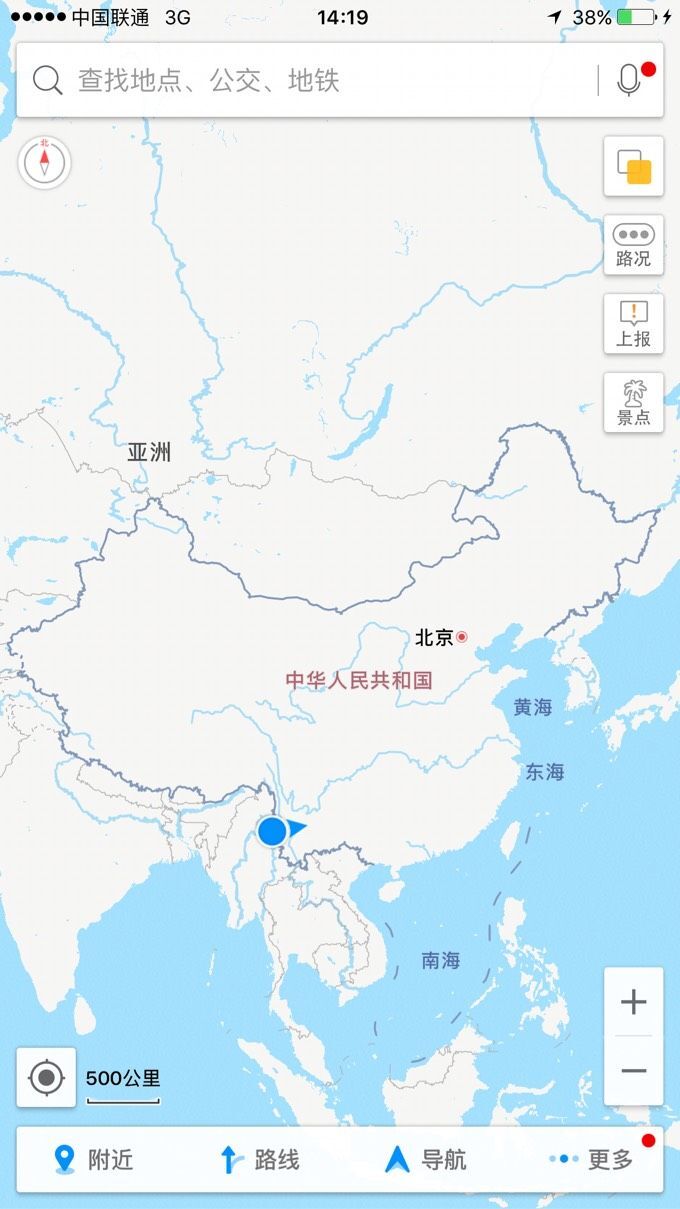The image size is (680, 1209).
Task: Show 景点 scenic spots on map
Action: click(x=633, y=402)
